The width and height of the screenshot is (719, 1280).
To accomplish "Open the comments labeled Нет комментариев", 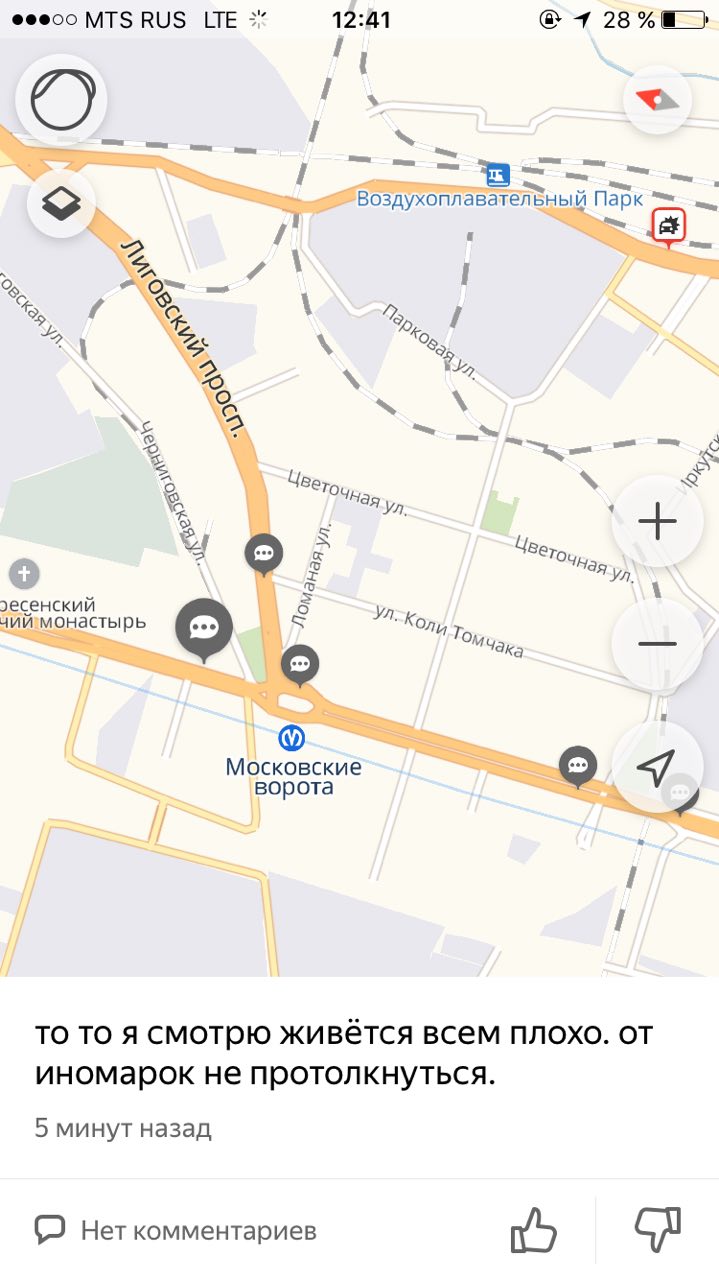I will pyautogui.click(x=177, y=1229).
